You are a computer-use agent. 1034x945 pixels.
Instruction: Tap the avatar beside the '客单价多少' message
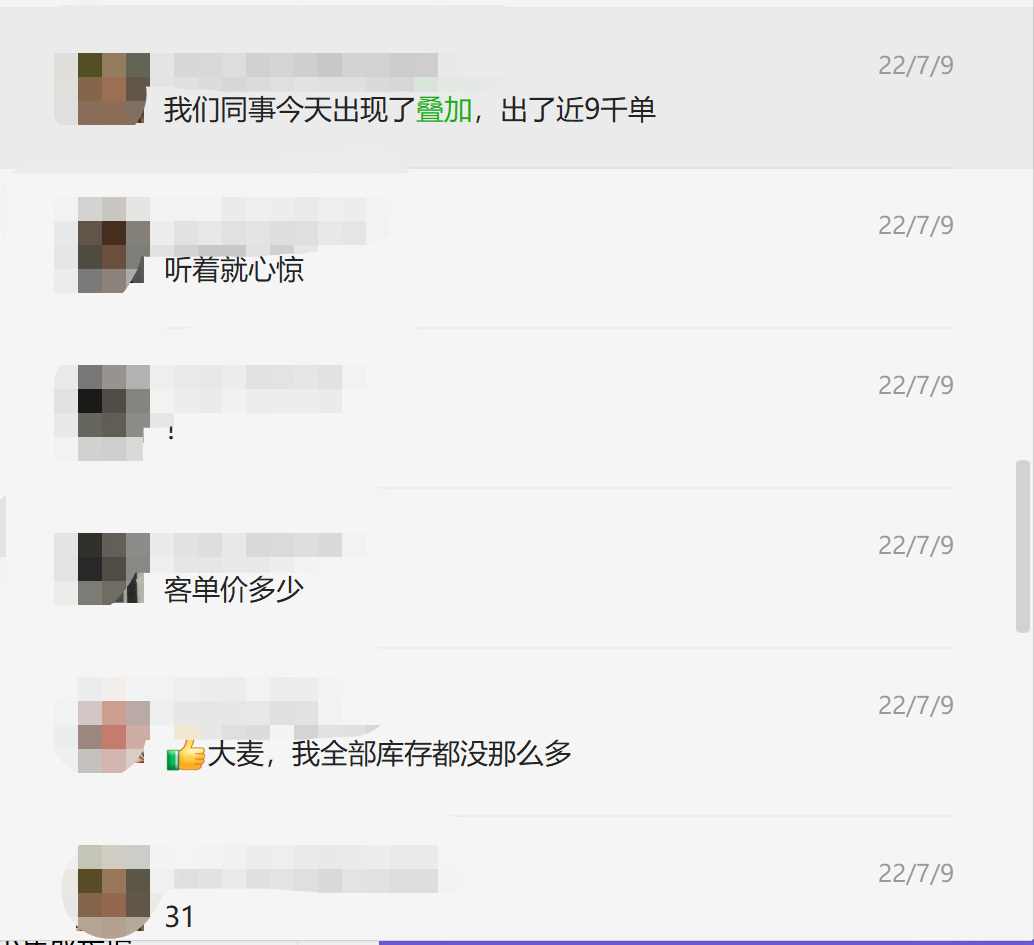pyautogui.click(x=101, y=568)
